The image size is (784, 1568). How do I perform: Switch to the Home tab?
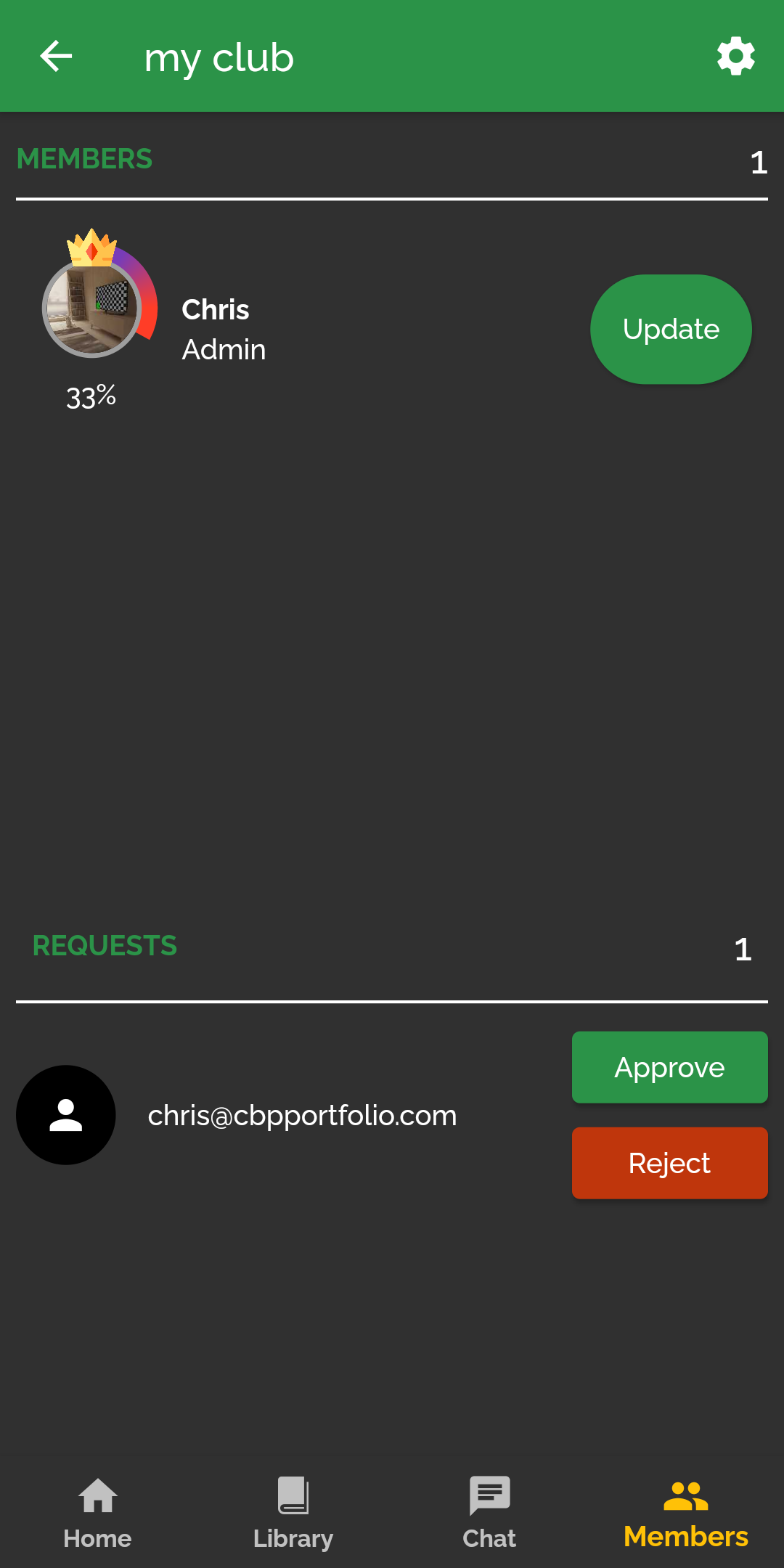[x=97, y=1514]
